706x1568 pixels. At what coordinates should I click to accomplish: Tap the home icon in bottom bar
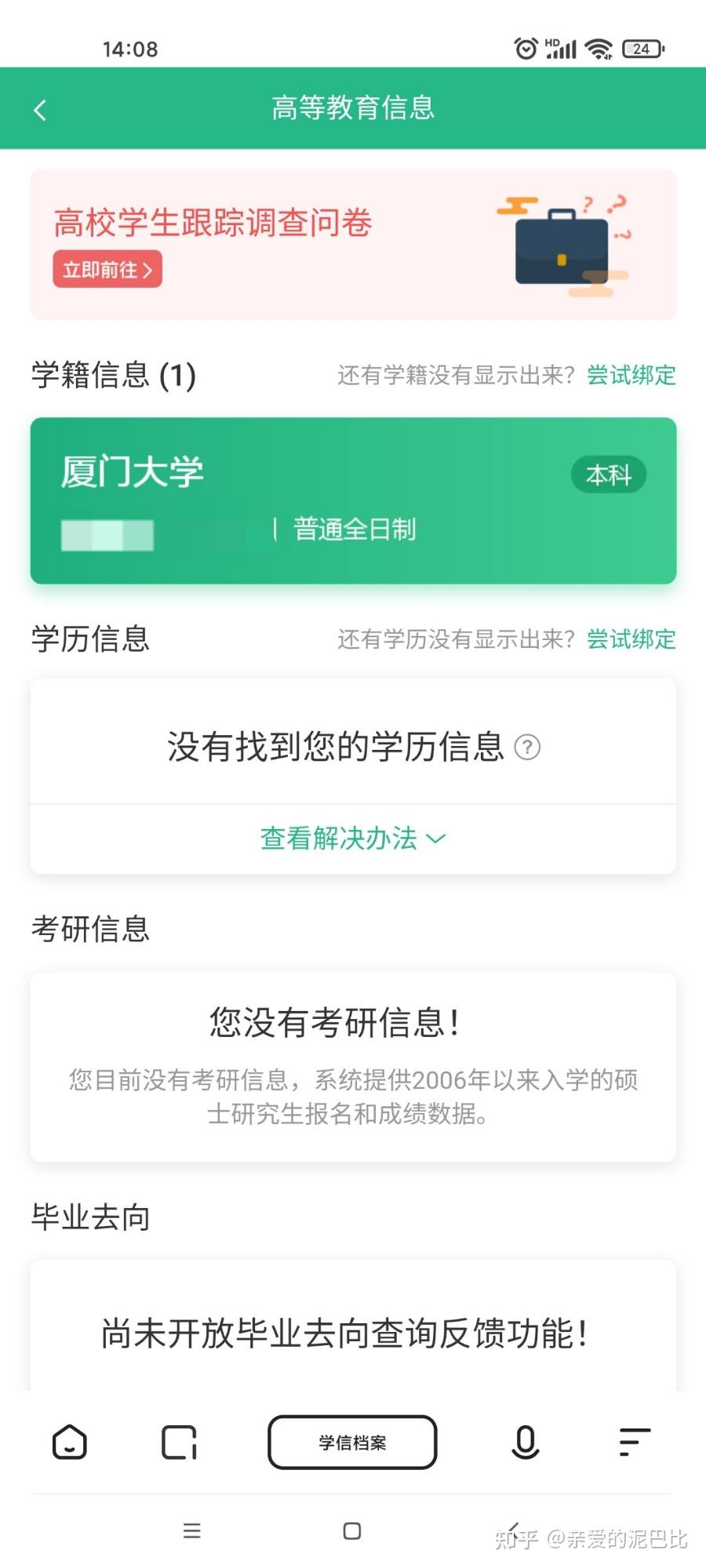pos(70,1442)
